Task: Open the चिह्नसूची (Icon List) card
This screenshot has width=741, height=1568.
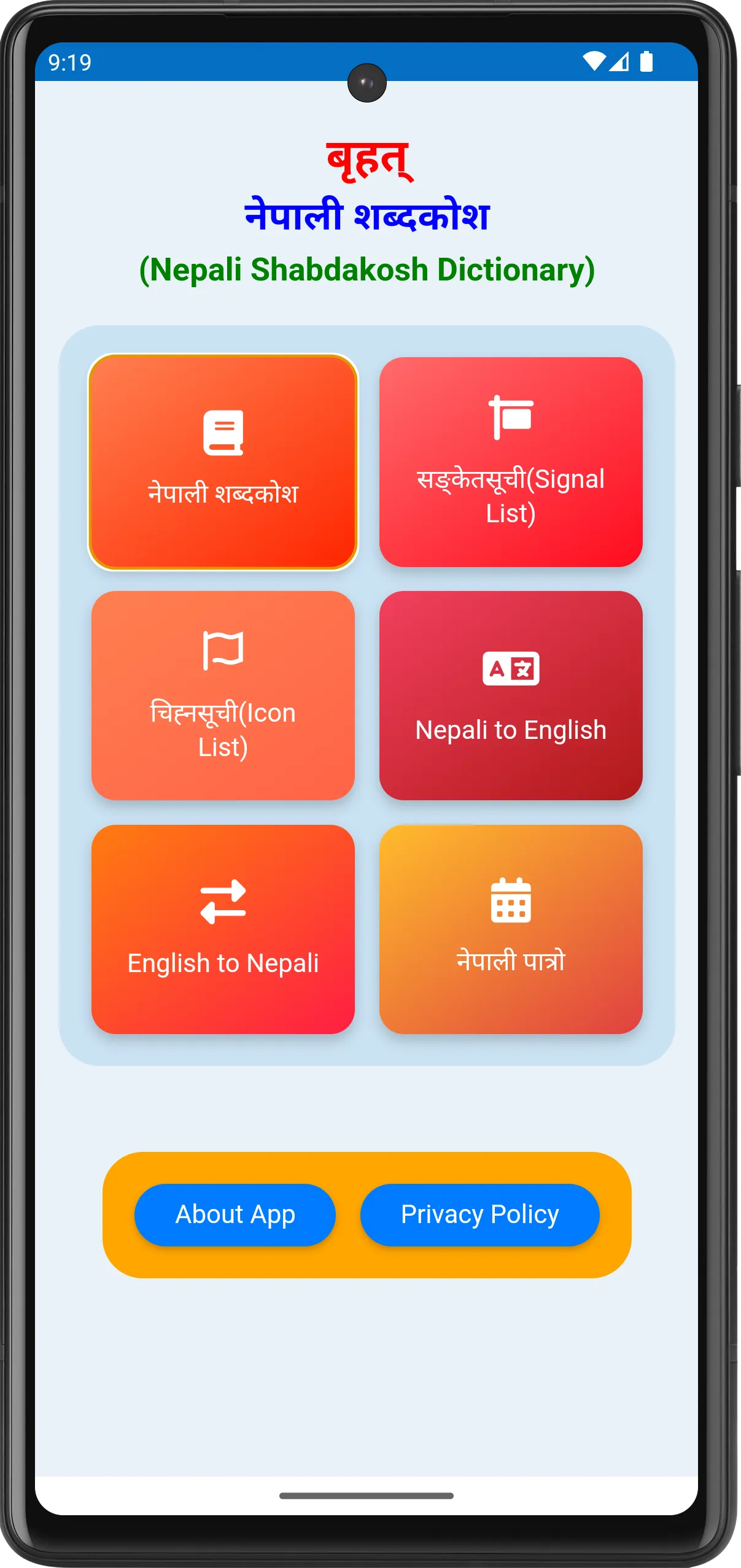Action: pyautogui.click(x=223, y=695)
